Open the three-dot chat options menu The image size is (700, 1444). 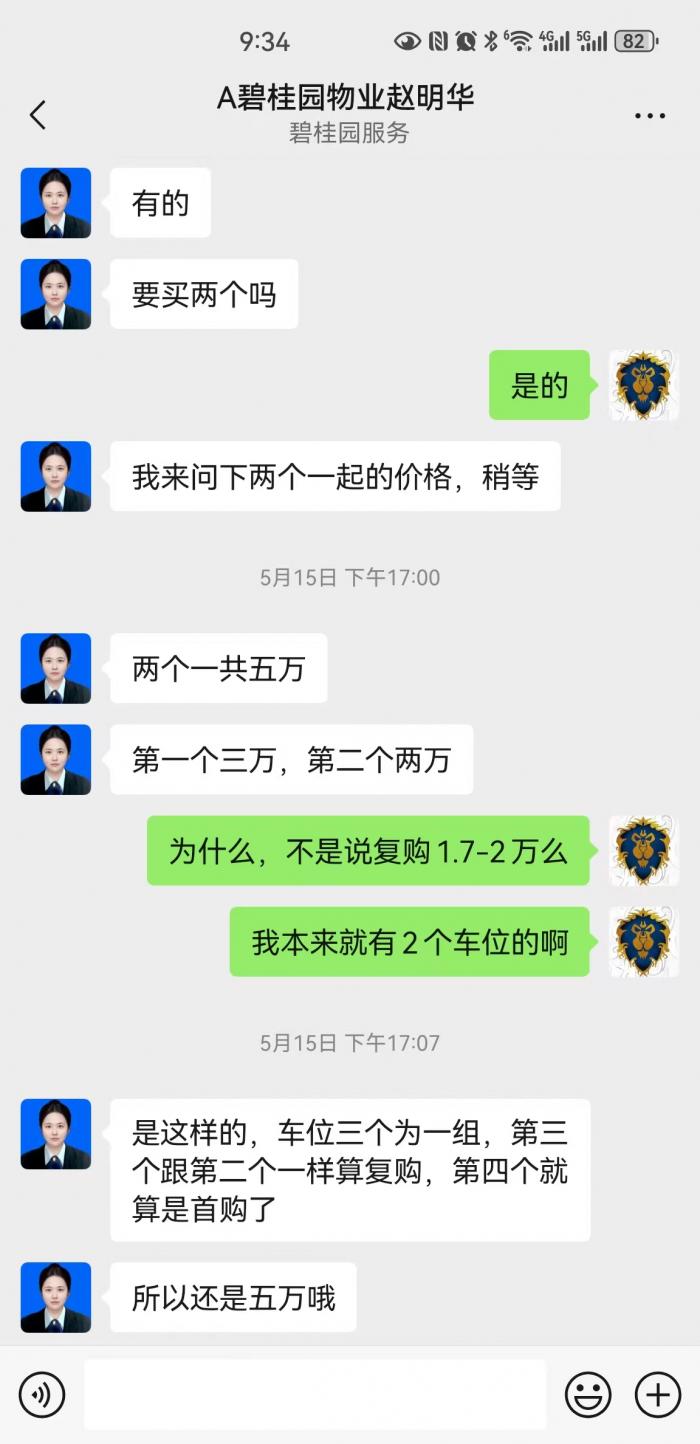[x=650, y=116]
